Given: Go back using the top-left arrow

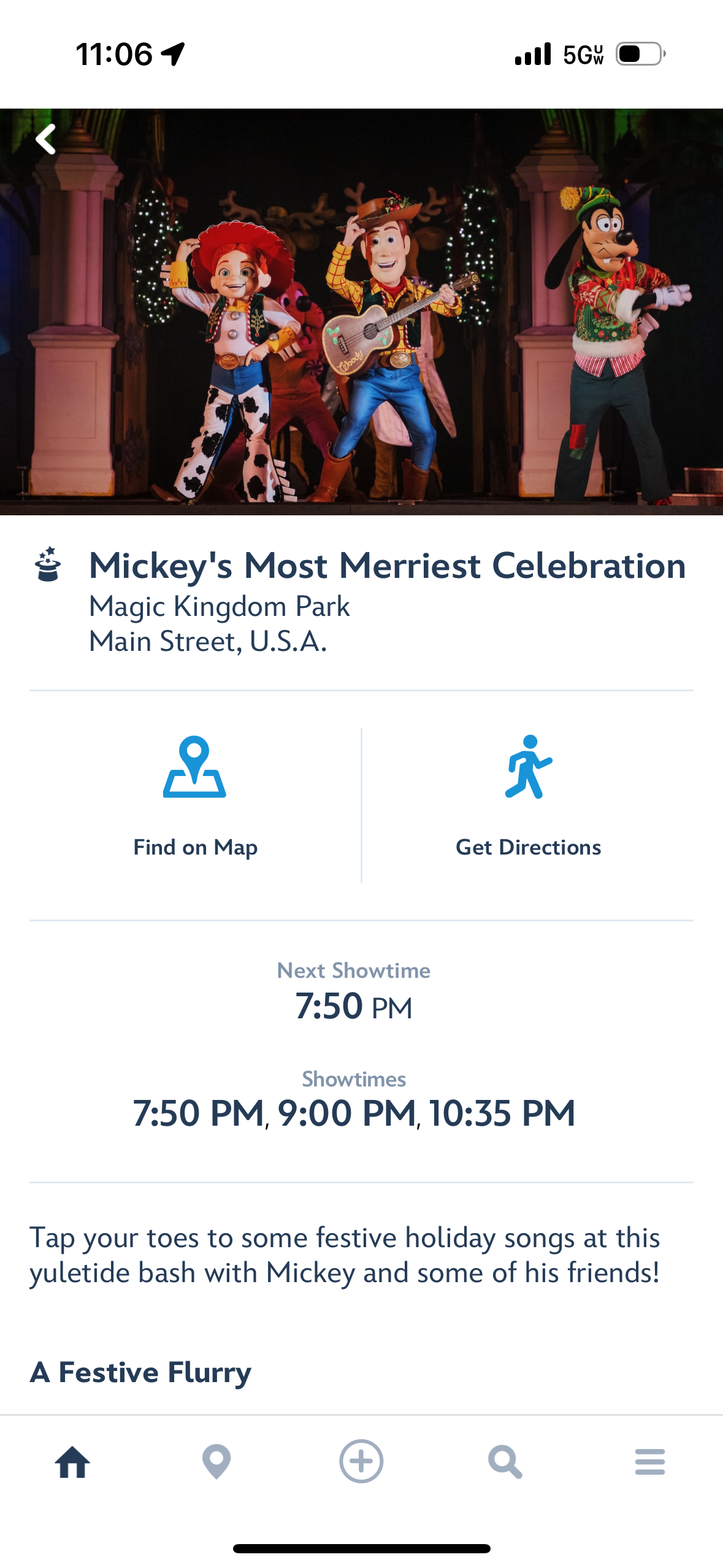Looking at the screenshot, I should coord(46,139).
